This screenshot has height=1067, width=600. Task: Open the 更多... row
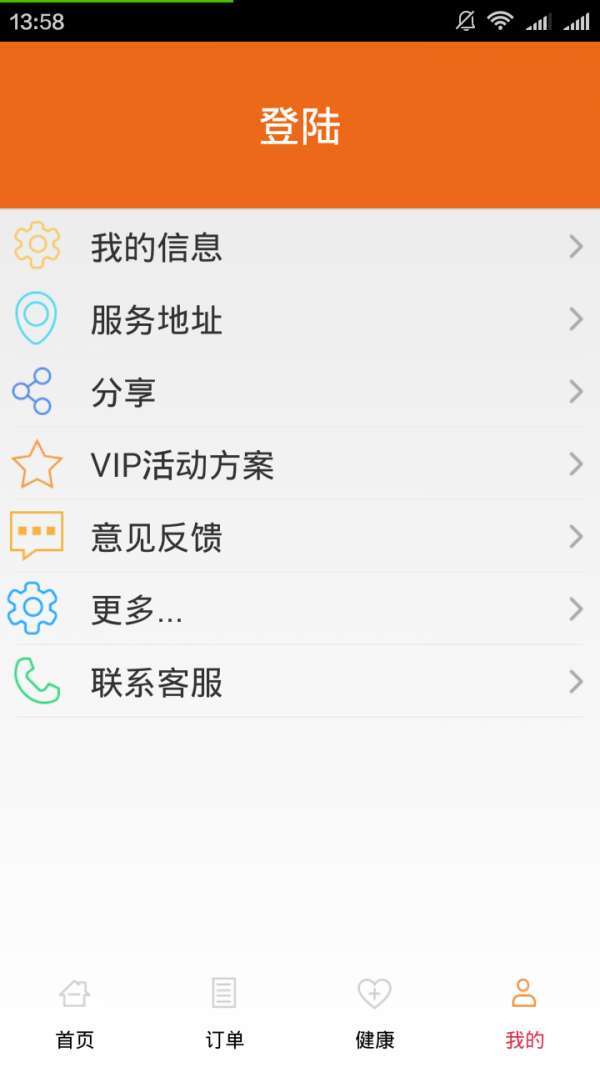300,609
